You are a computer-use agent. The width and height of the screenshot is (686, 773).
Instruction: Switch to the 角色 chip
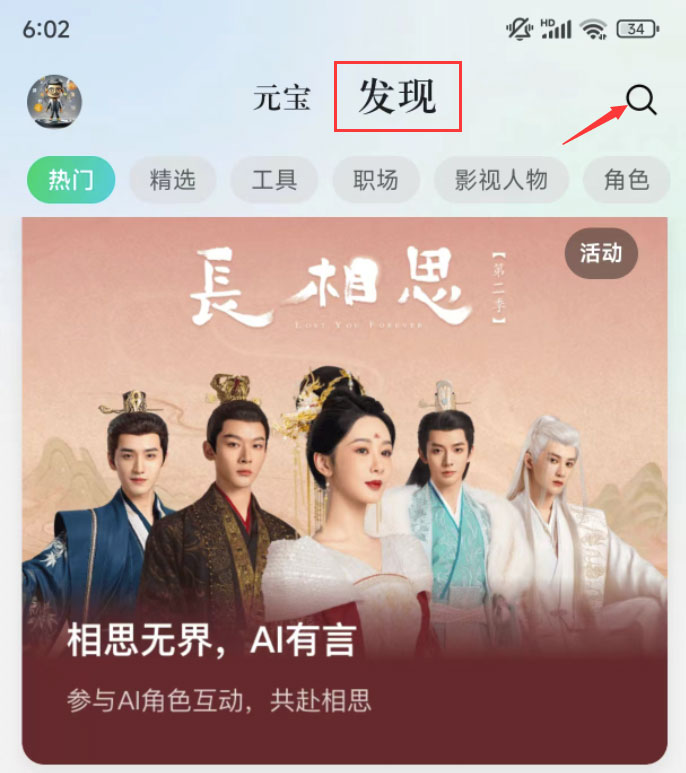627,180
